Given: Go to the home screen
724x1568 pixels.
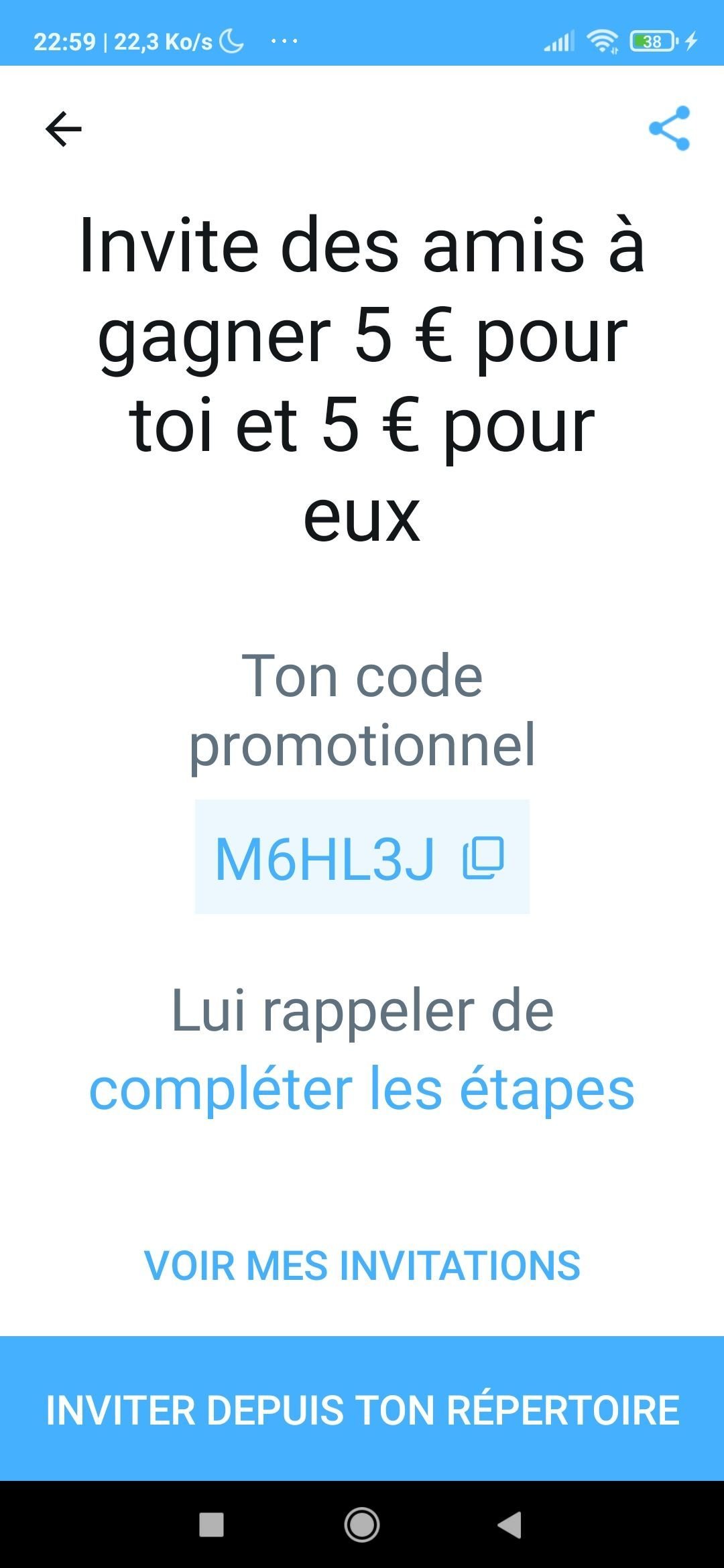Looking at the screenshot, I should pyautogui.click(x=362, y=1524).
